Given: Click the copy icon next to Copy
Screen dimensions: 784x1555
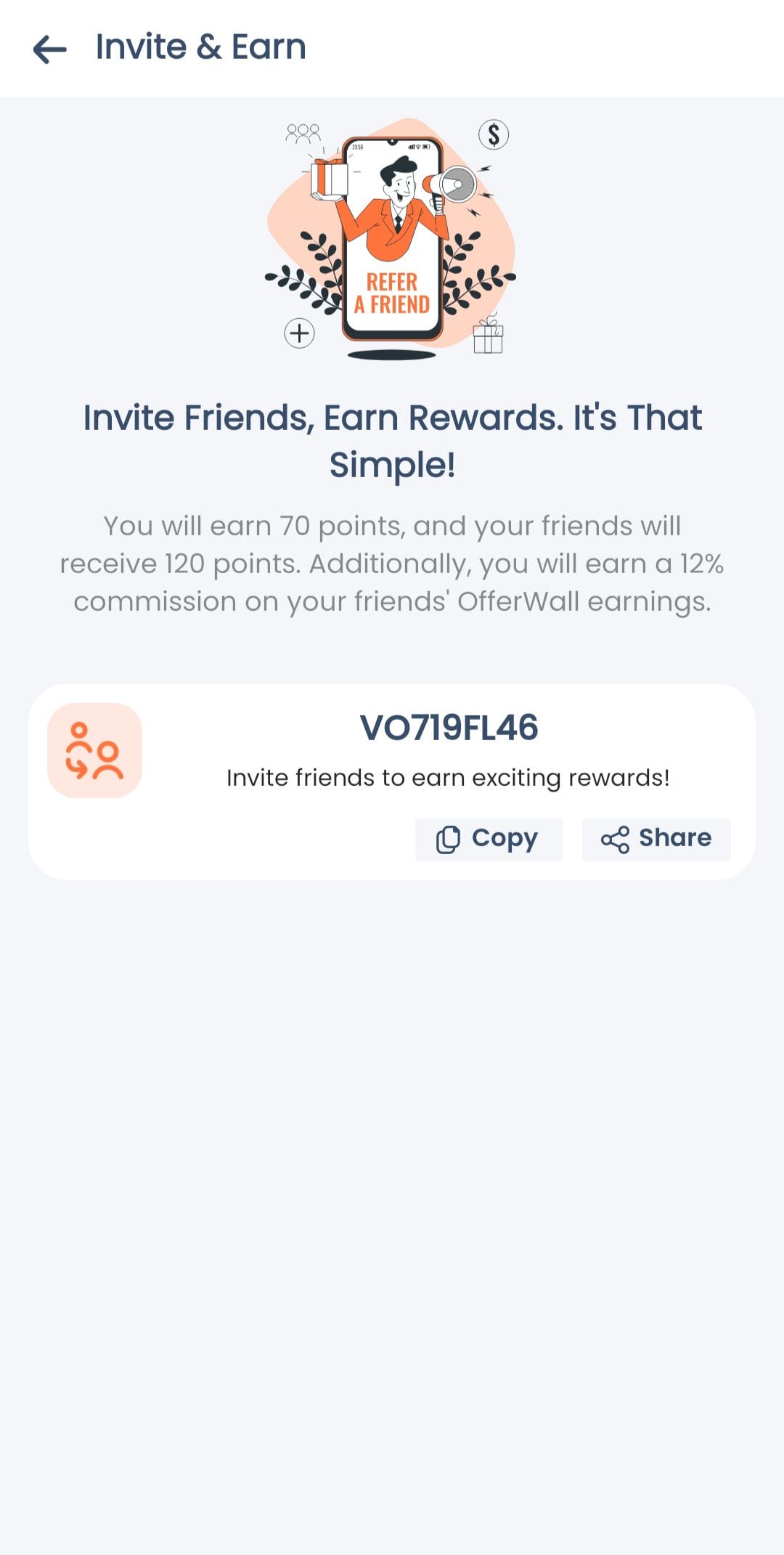Looking at the screenshot, I should pyautogui.click(x=448, y=838).
